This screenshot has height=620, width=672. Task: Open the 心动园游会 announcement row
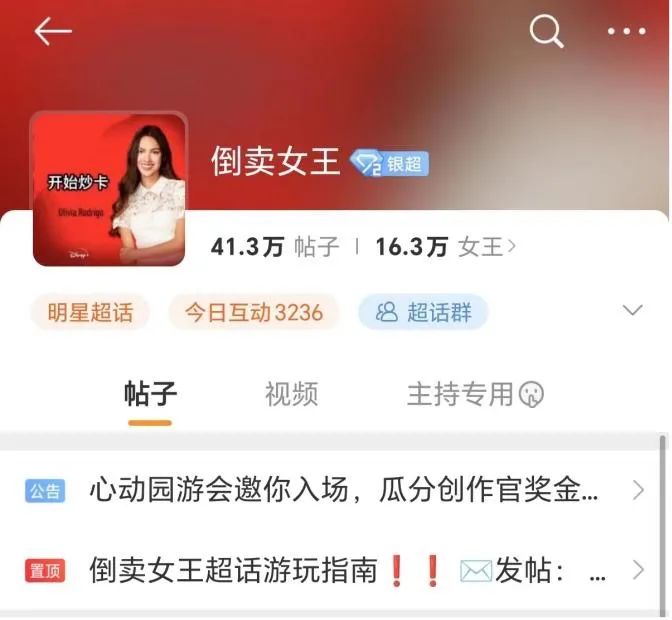coord(340,491)
